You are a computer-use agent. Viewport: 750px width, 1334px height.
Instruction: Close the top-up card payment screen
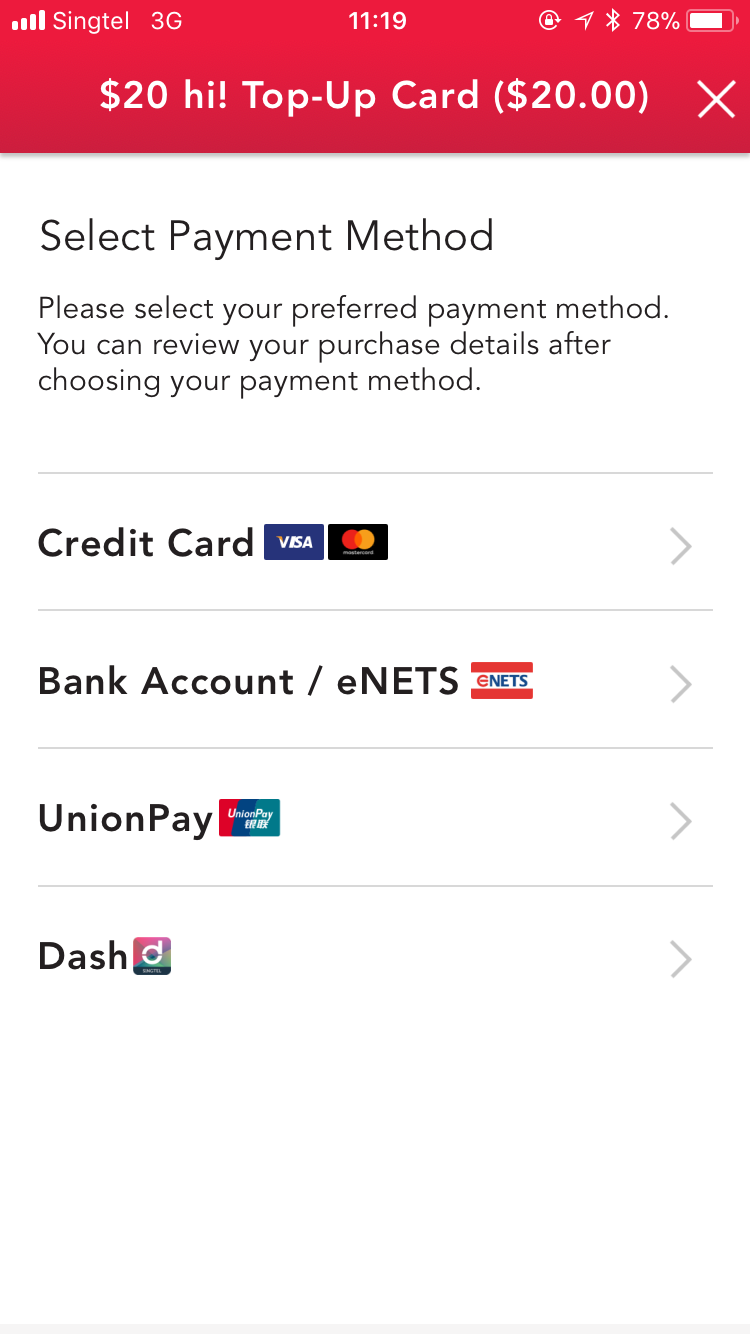click(716, 99)
